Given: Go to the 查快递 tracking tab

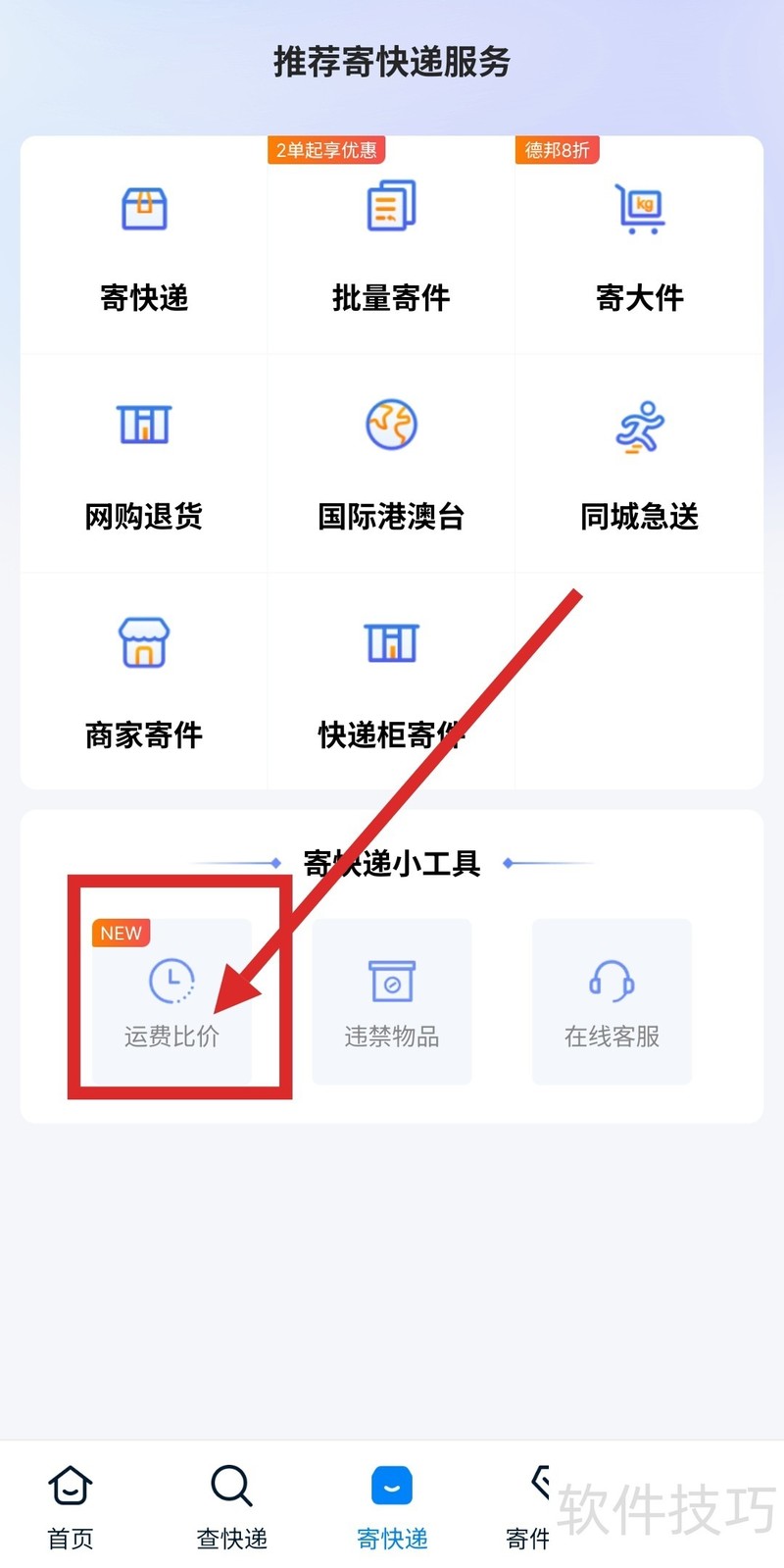Looking at the screenshot, I should pyautogui.click(x=231, y=1507).
